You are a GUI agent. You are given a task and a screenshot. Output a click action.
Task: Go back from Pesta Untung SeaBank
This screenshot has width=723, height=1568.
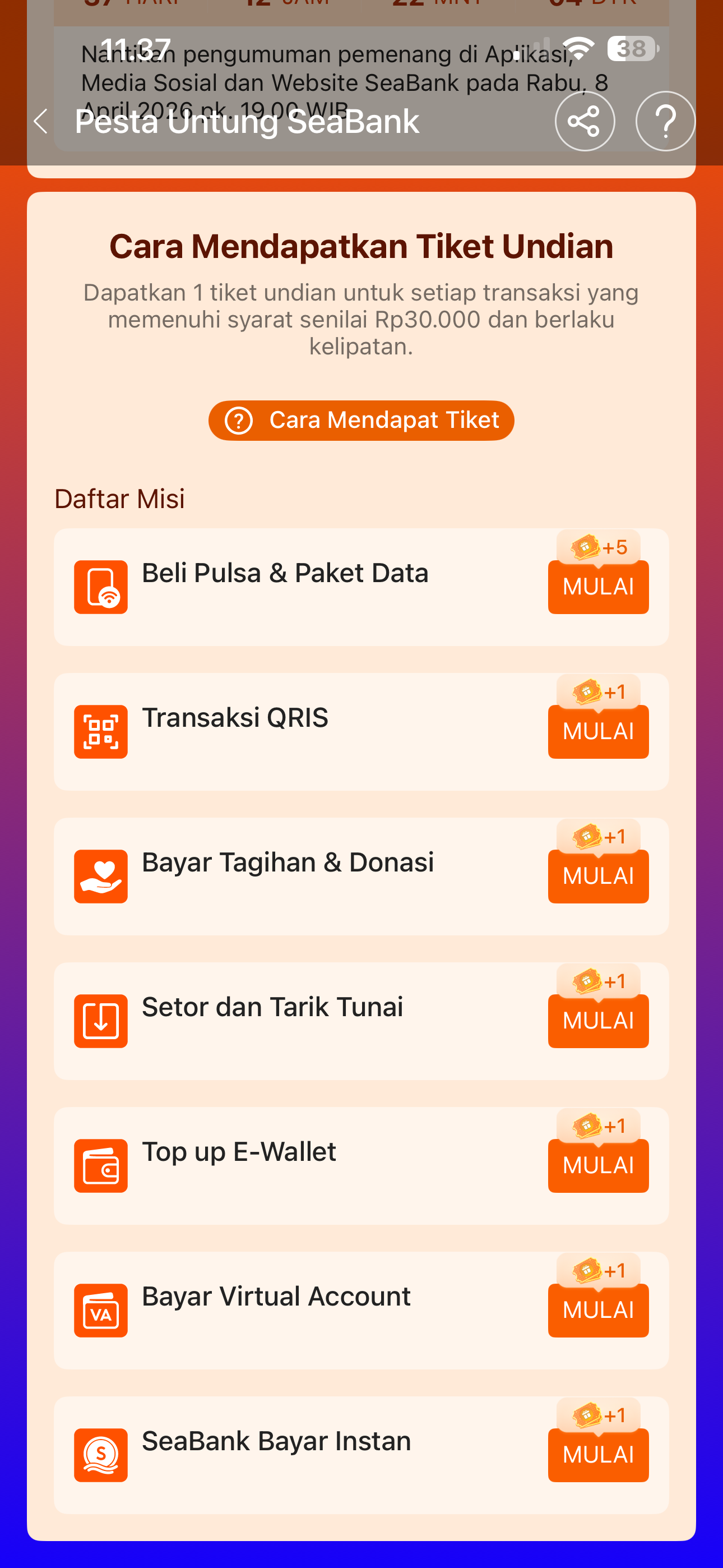pyautogui.click(x=41, y=121)
